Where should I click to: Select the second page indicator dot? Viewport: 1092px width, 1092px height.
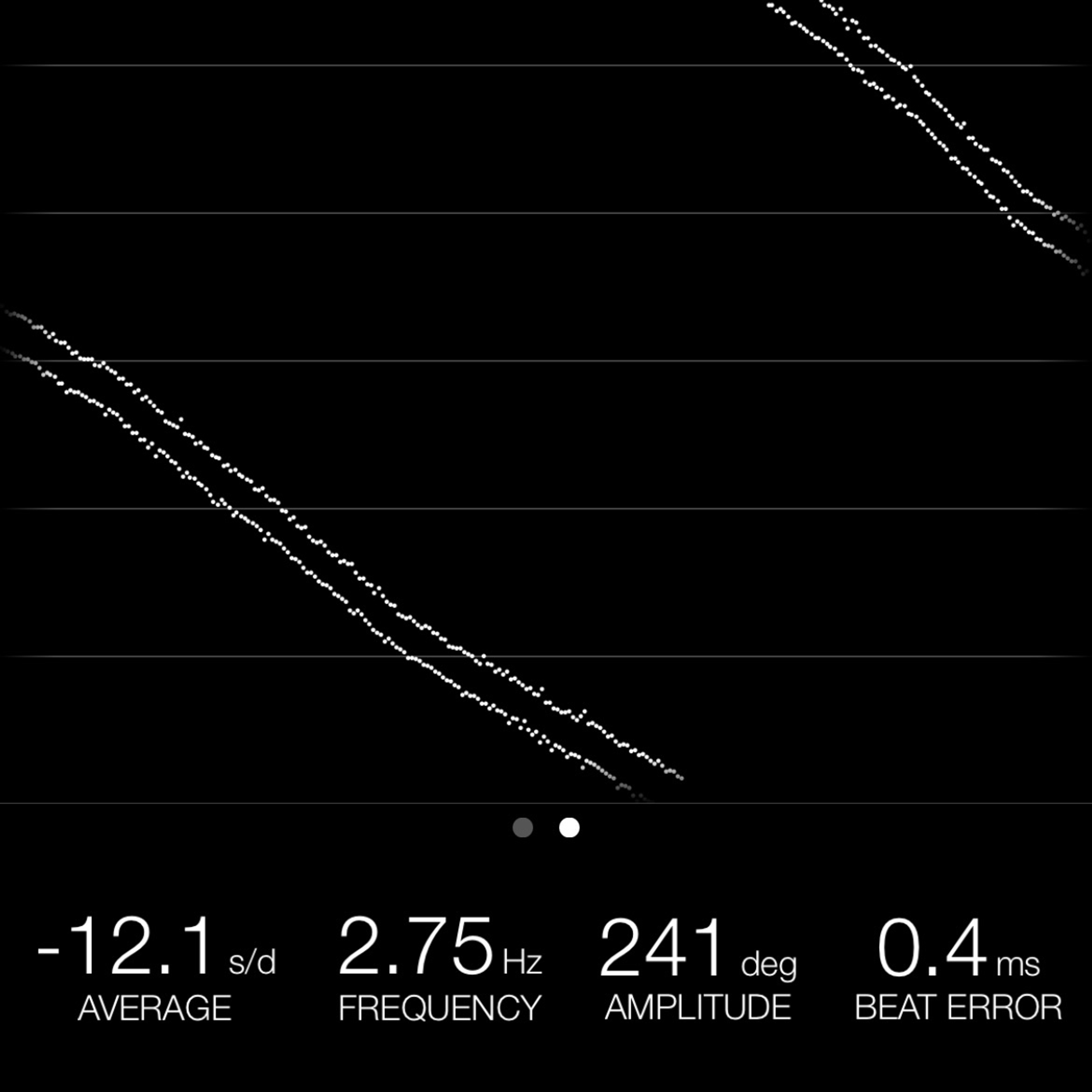(x=569, y=828)
